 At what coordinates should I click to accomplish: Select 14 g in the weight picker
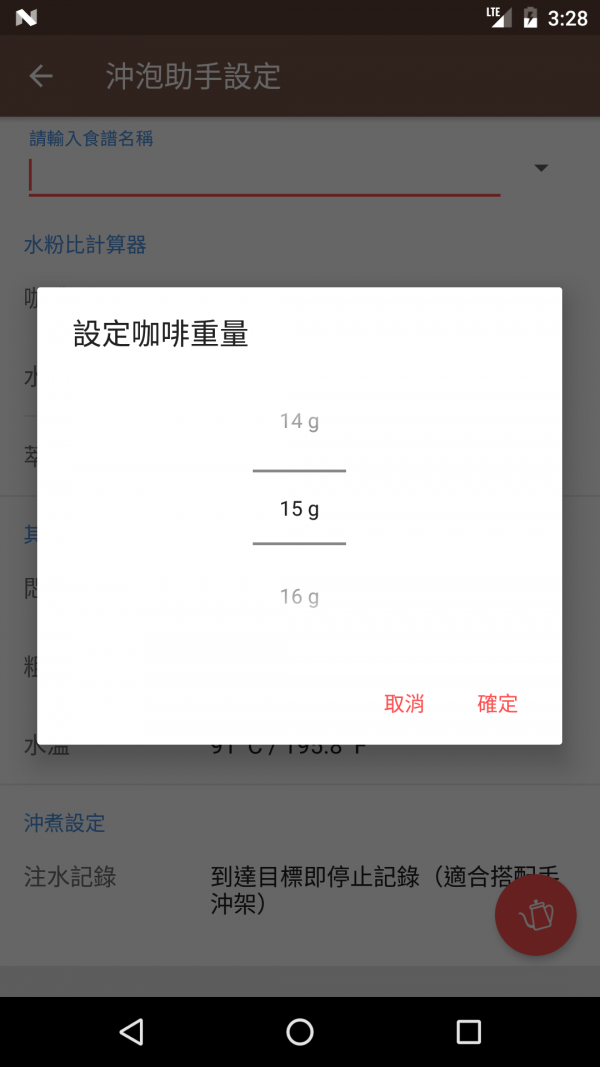299,422
